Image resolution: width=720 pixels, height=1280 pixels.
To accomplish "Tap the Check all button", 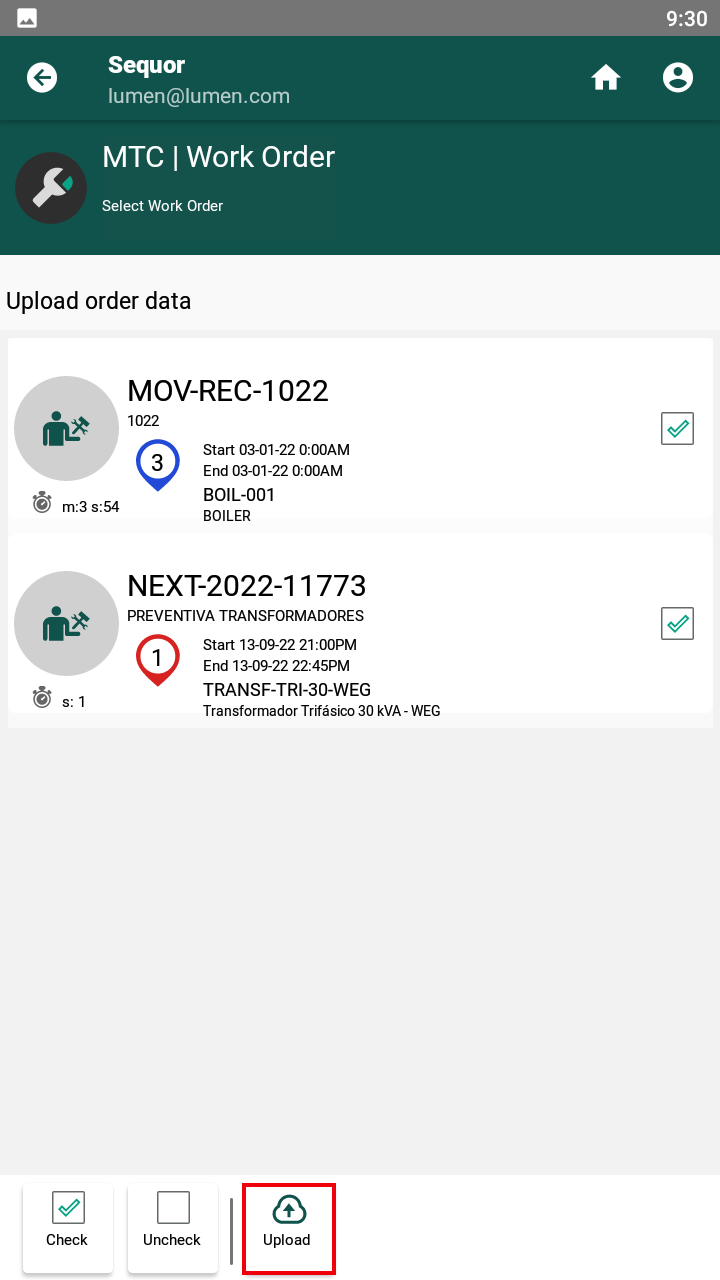I will [x=68, y=1228].
